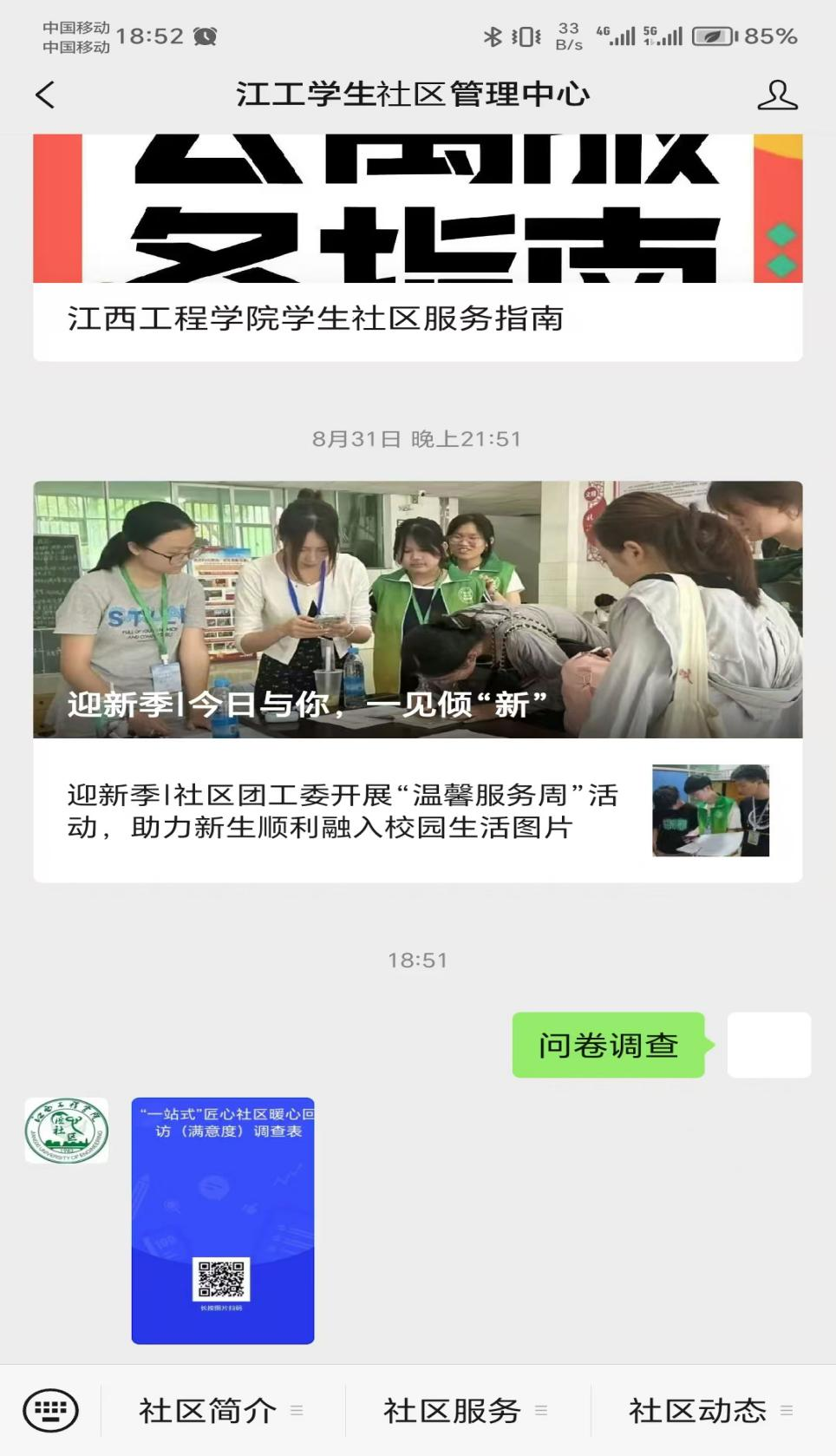836x1456 pixels.
Task: Open the account profile icon
Action: point(777,95)
